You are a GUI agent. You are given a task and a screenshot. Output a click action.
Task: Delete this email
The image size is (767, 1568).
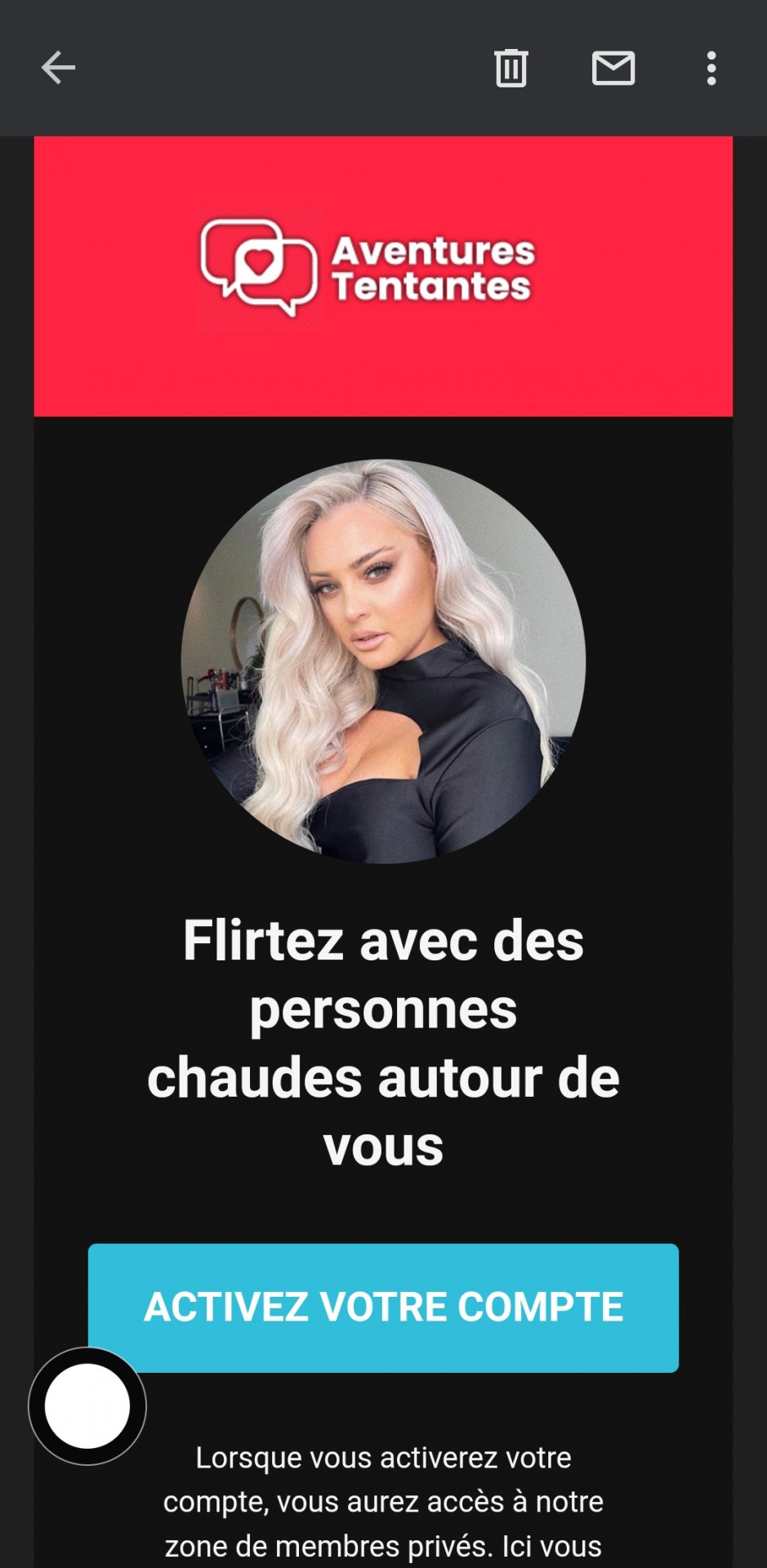click(x=511, y=68)
